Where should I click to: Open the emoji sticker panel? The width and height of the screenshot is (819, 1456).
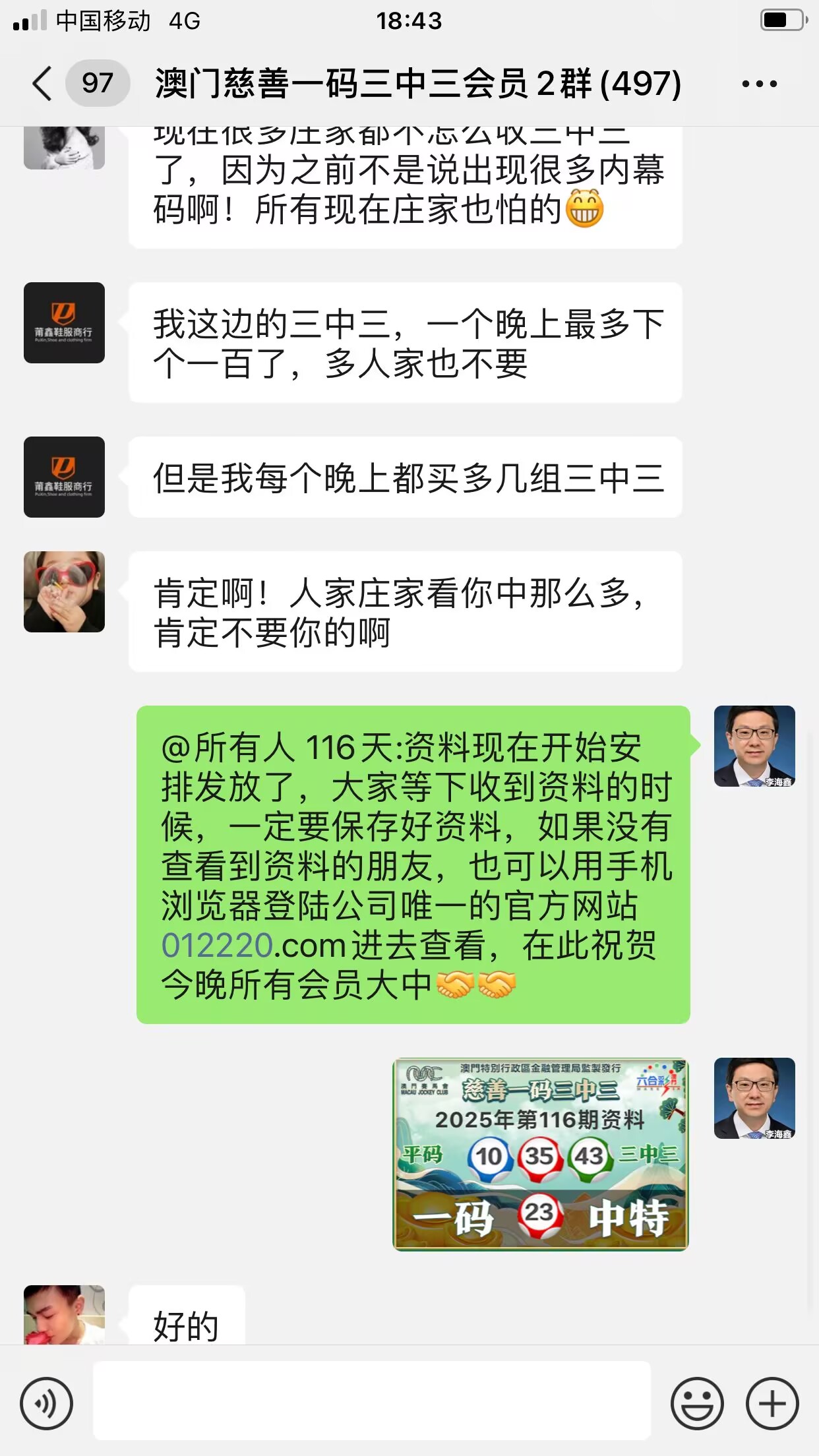click(x=697, y=1403)
